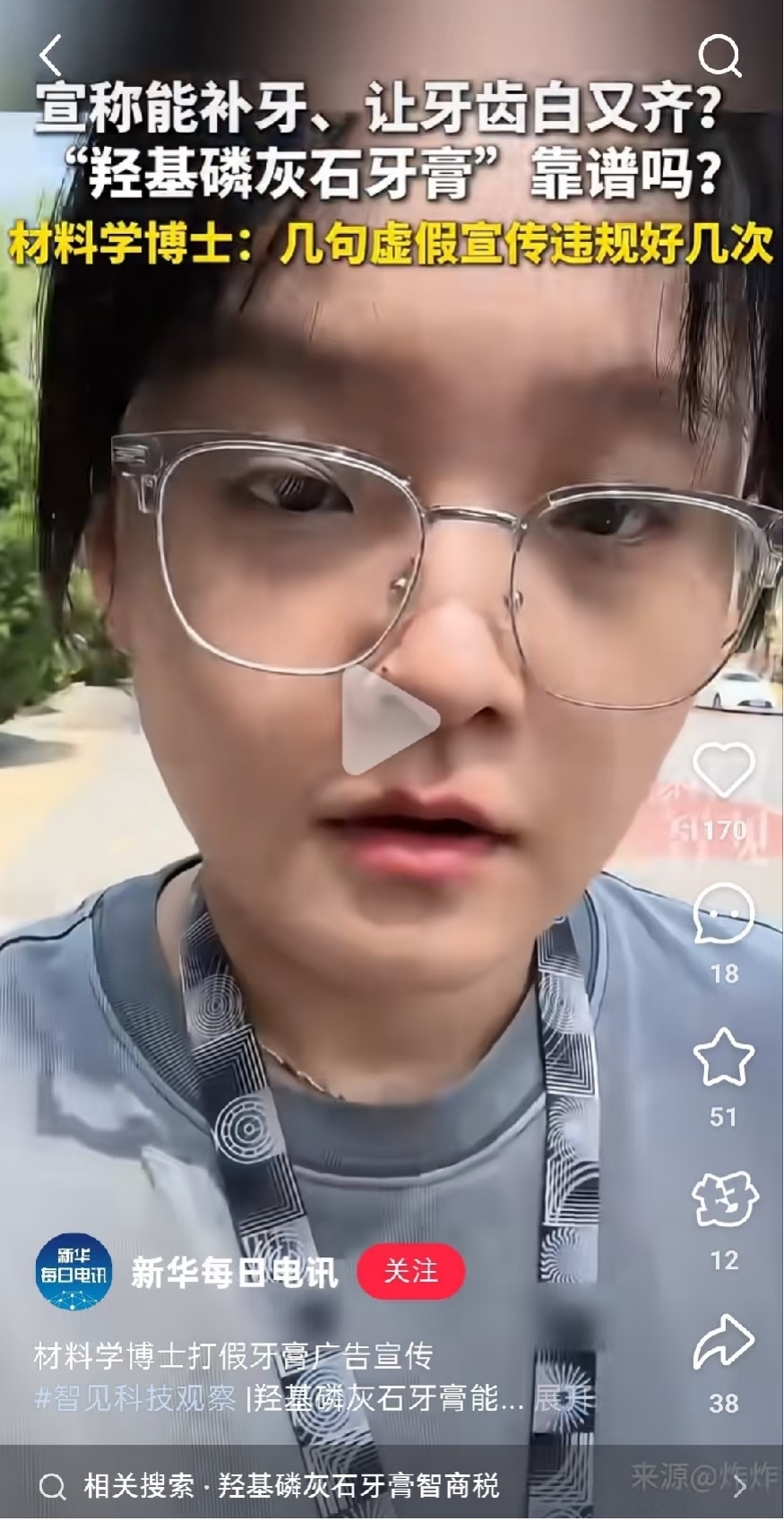Open the #智见科技观察 hashtag
Image resolution: width=784 pixels, height=1521 pixels.
134,1398
